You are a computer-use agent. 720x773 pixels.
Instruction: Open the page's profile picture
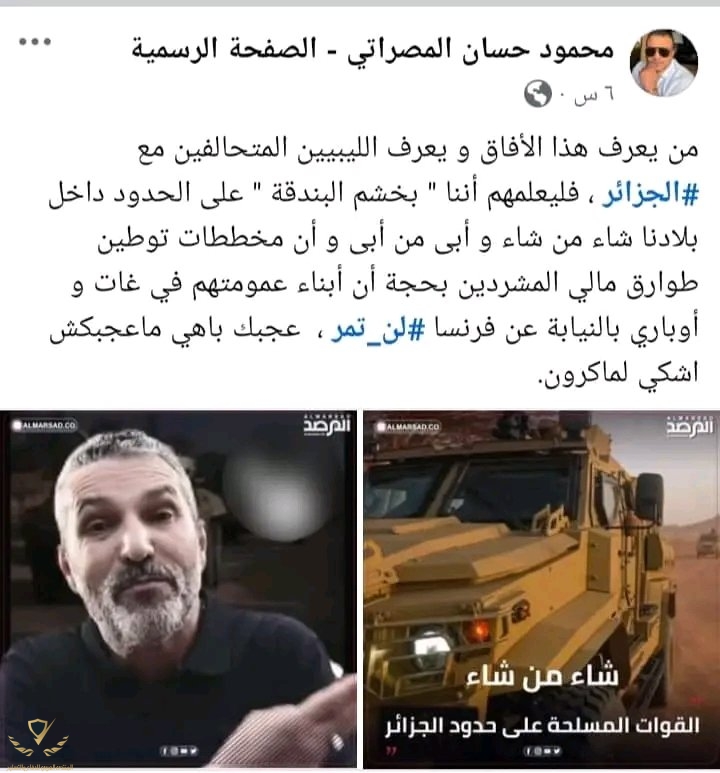pos(663,62)
